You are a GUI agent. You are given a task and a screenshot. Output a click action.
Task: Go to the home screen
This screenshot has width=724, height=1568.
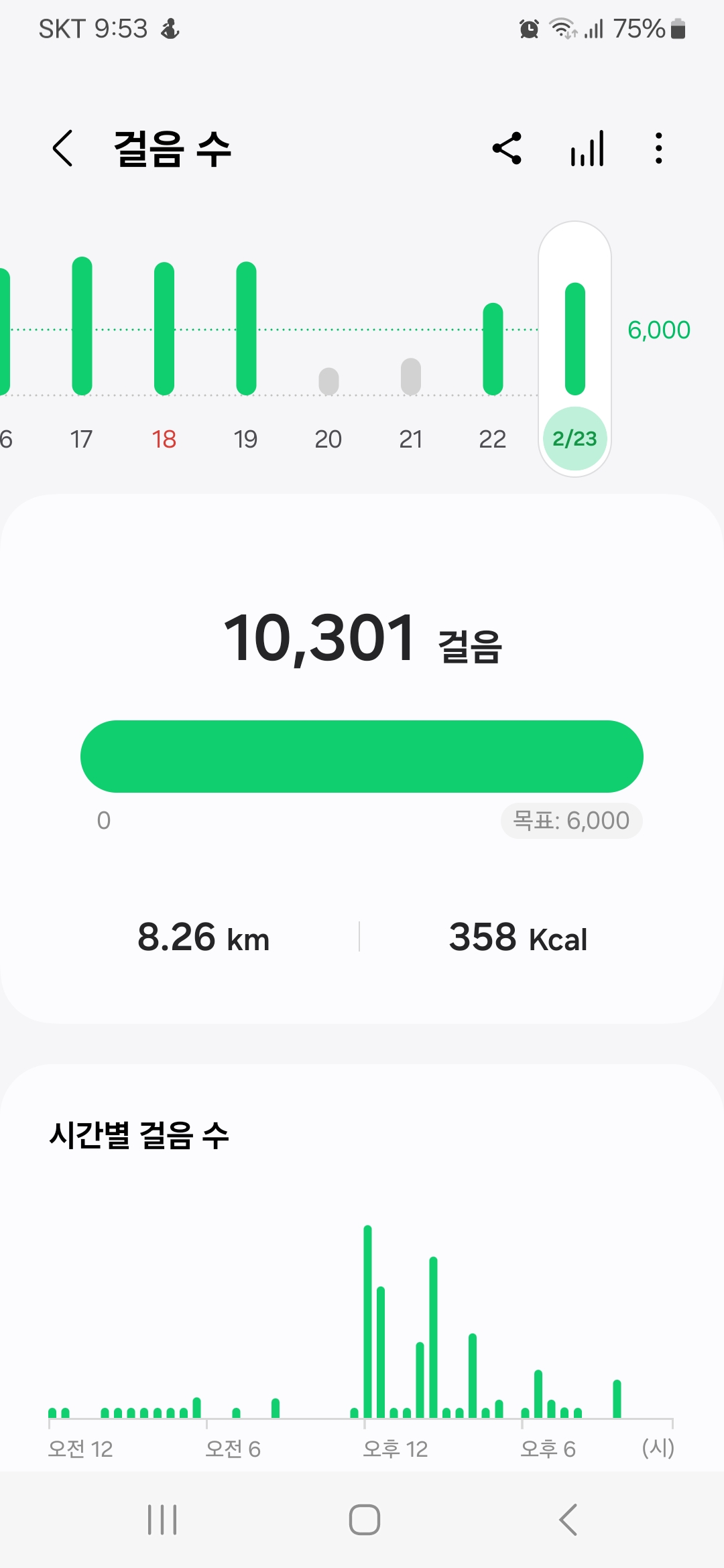365,1519
